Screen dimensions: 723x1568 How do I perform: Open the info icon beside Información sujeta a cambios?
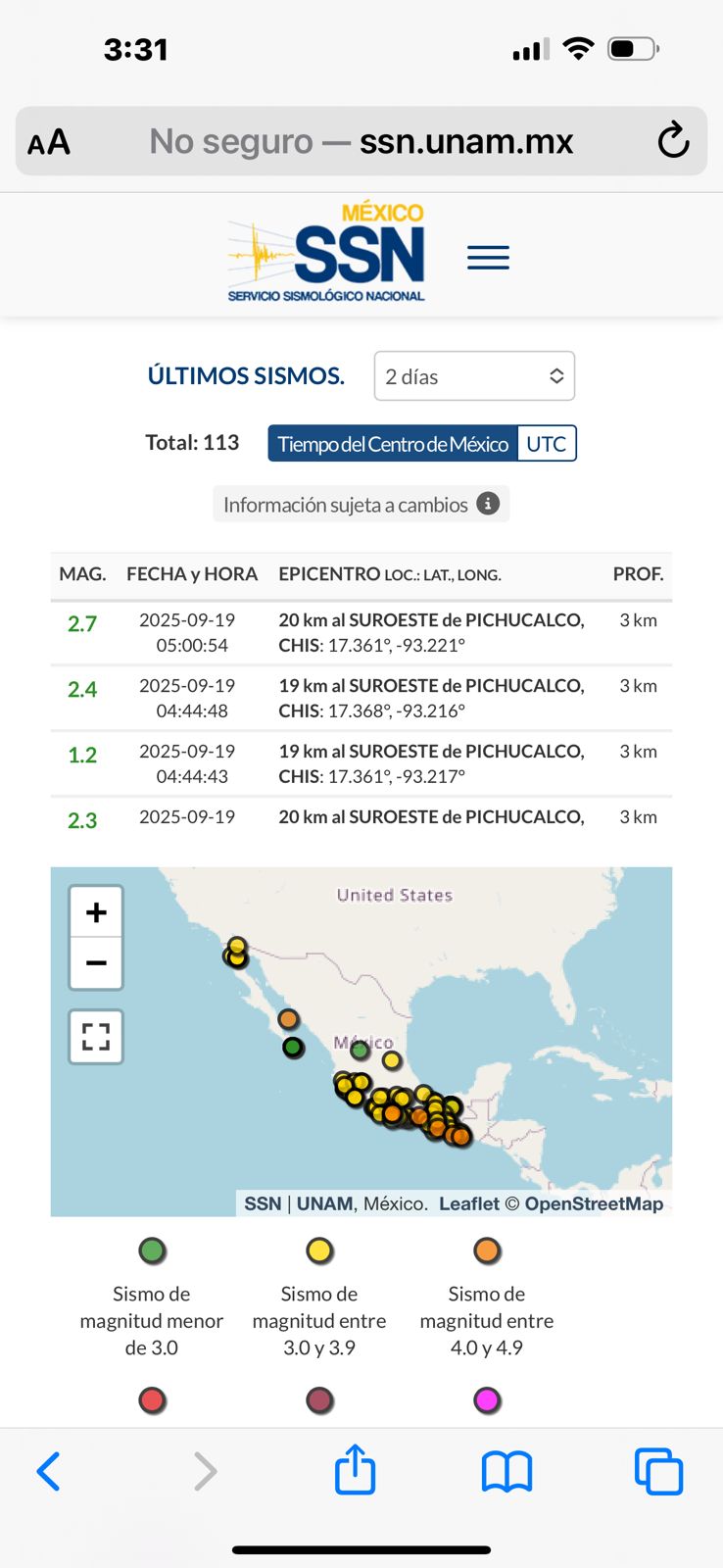pyautogui.click(x=488, y=504)
